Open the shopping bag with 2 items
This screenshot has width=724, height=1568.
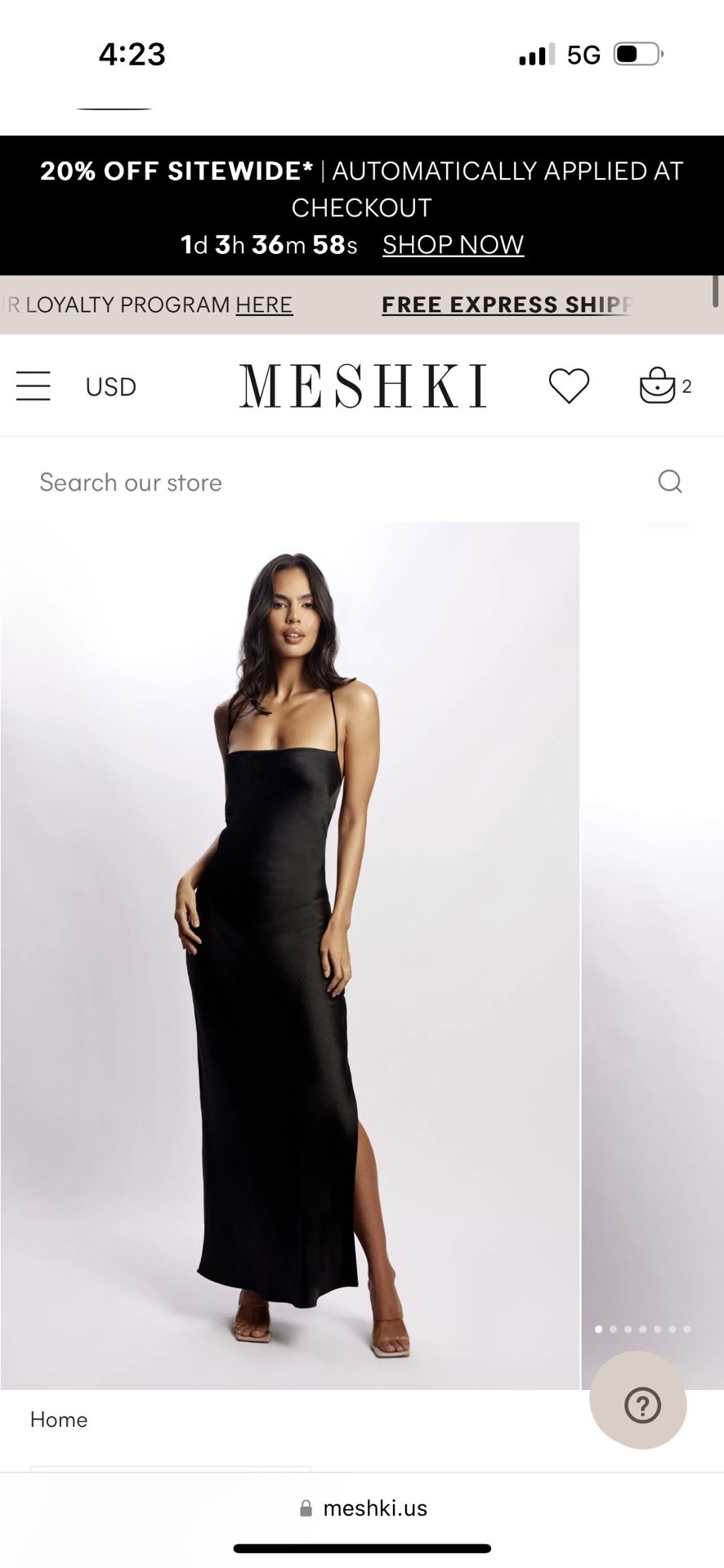point(659,385)
